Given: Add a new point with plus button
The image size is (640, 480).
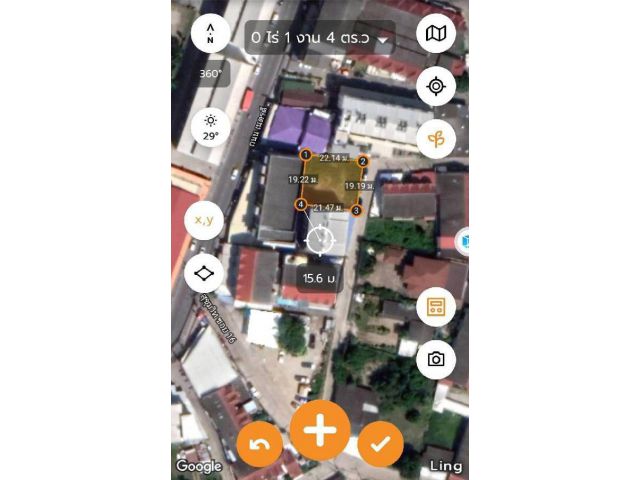Looking at the screenshot, I should [320, 430].
